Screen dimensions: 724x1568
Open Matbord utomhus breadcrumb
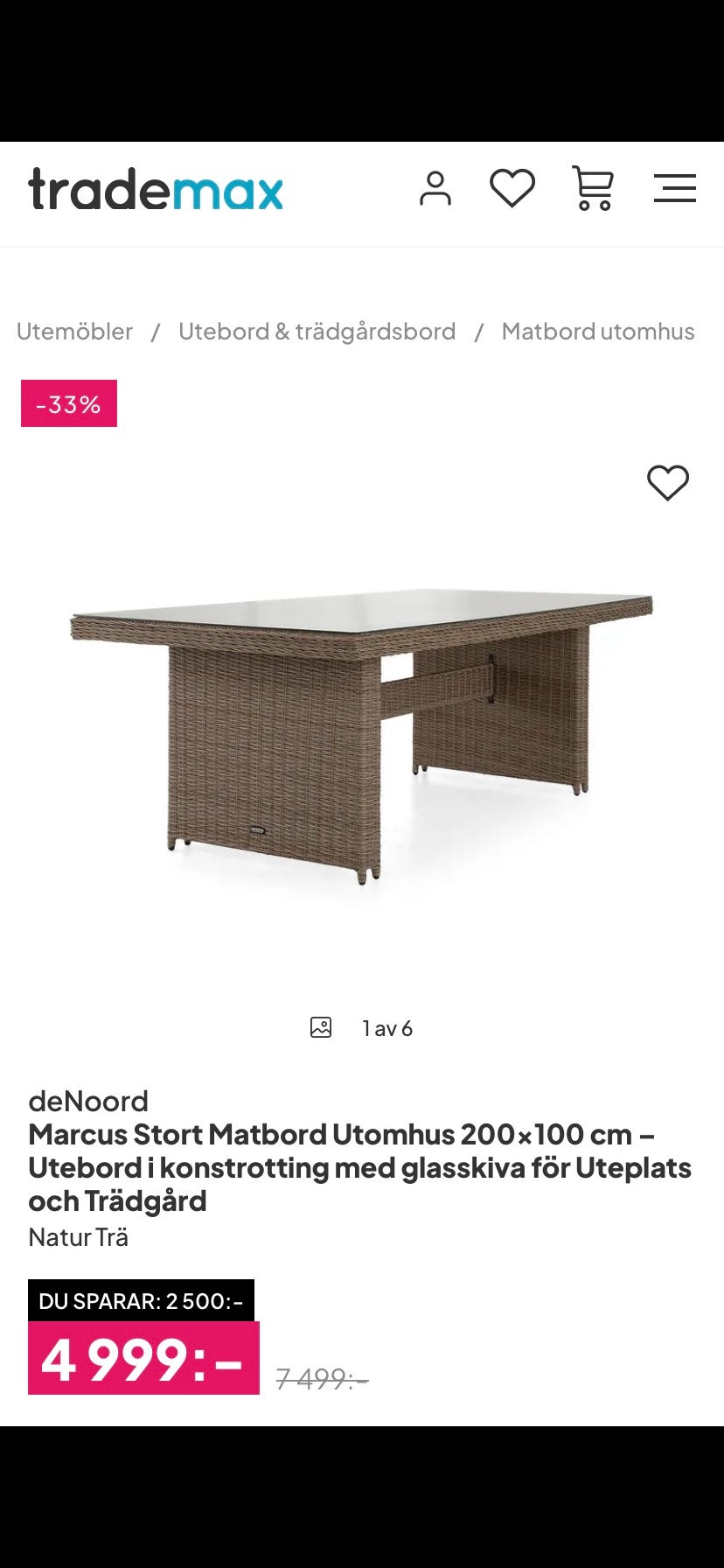pos(597,332)
